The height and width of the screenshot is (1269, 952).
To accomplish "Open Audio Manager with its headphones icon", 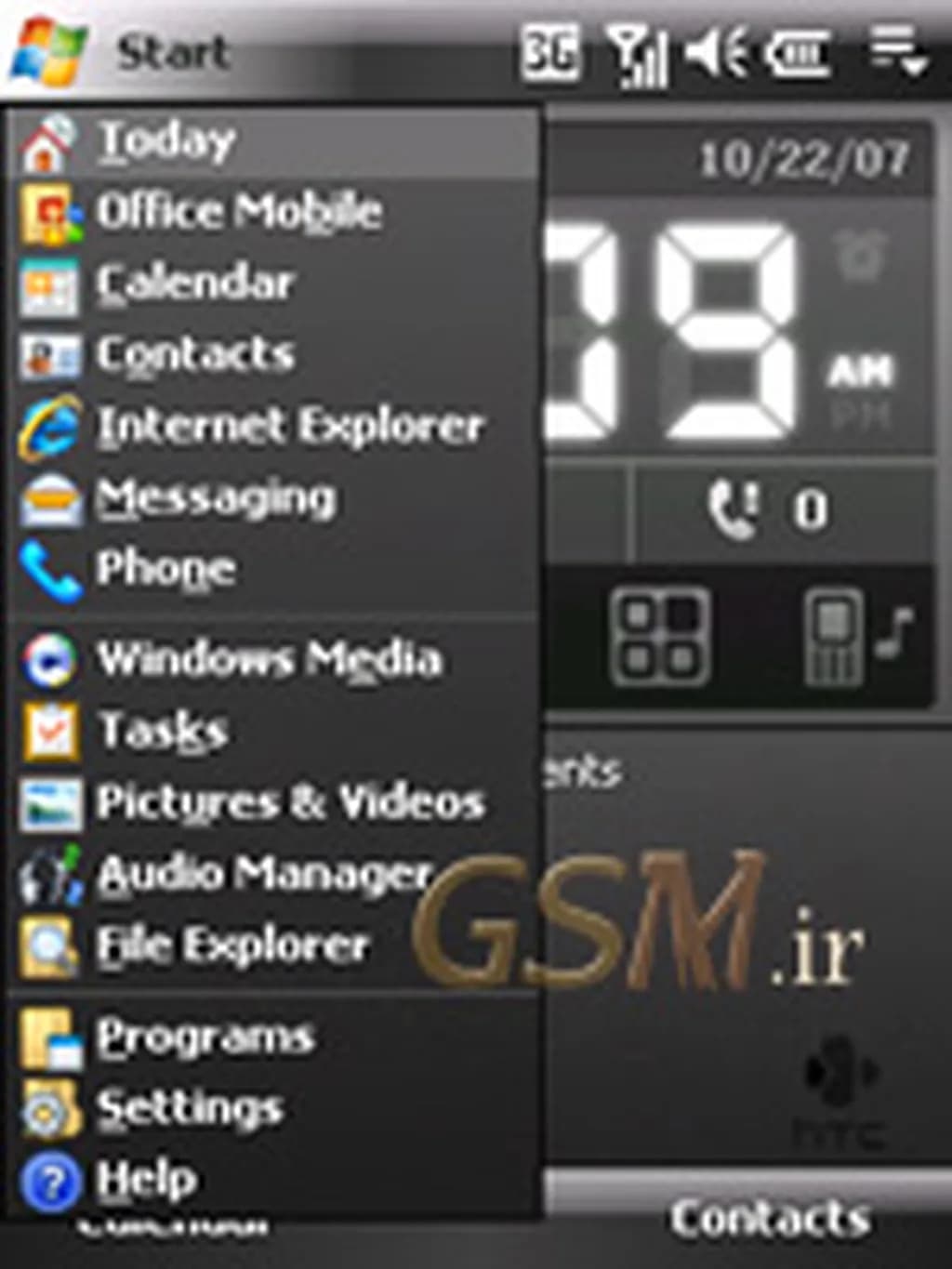I will 50,873.
